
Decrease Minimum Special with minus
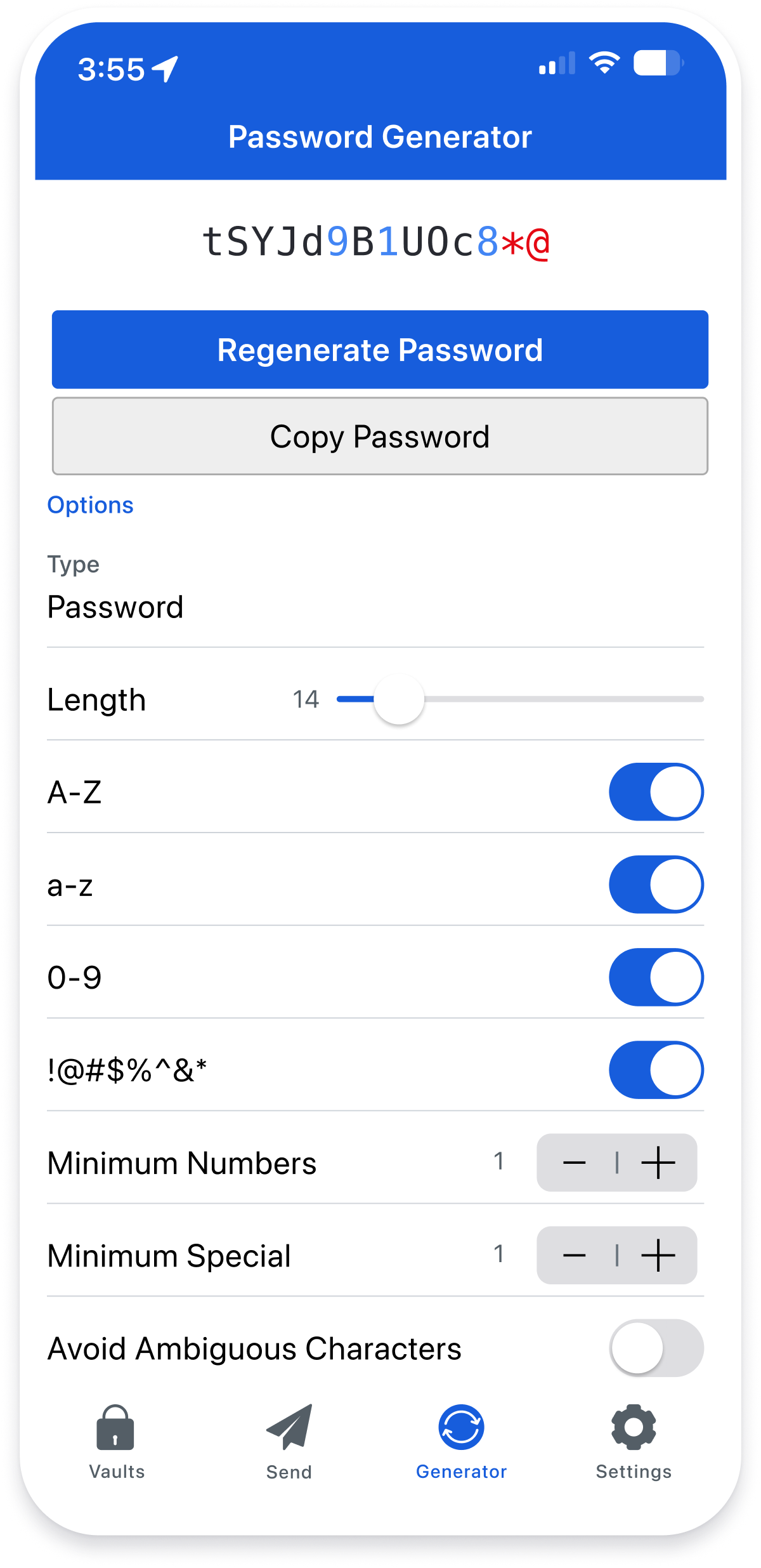click(575, 1255)
